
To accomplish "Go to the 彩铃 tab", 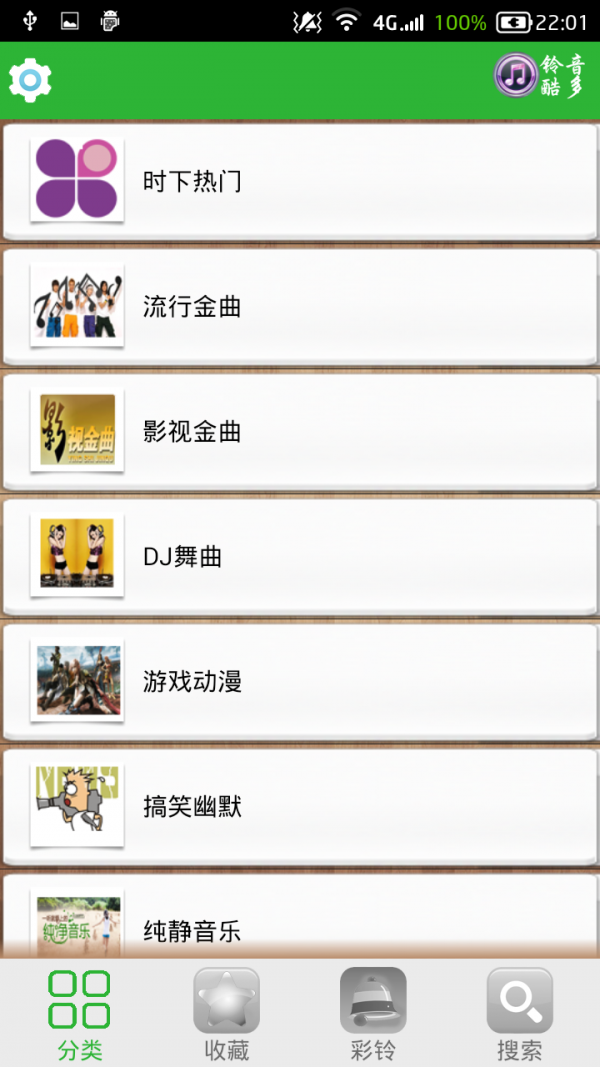I will 373,1013.
